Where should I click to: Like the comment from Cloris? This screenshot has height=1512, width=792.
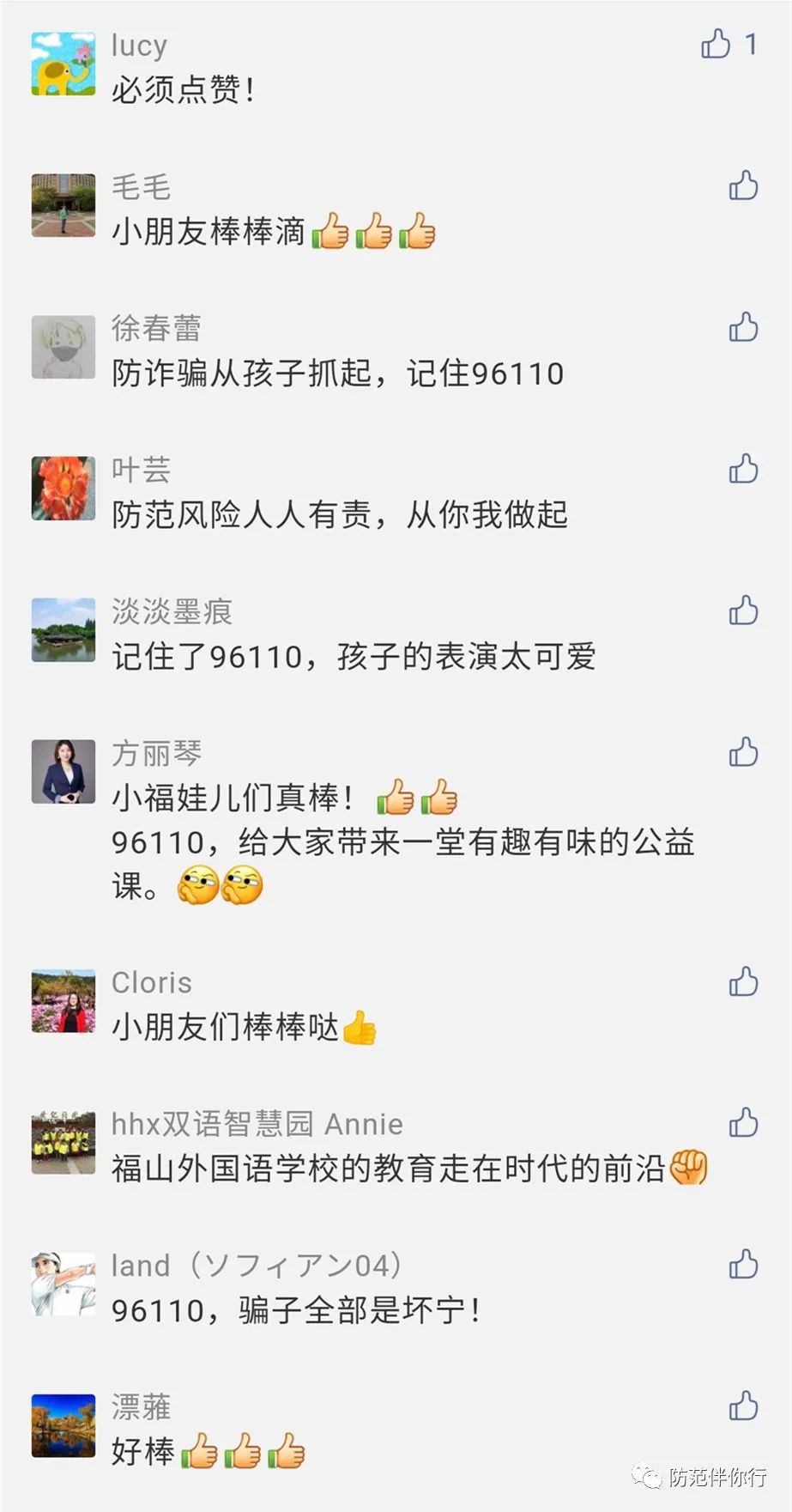coord(743,981)
